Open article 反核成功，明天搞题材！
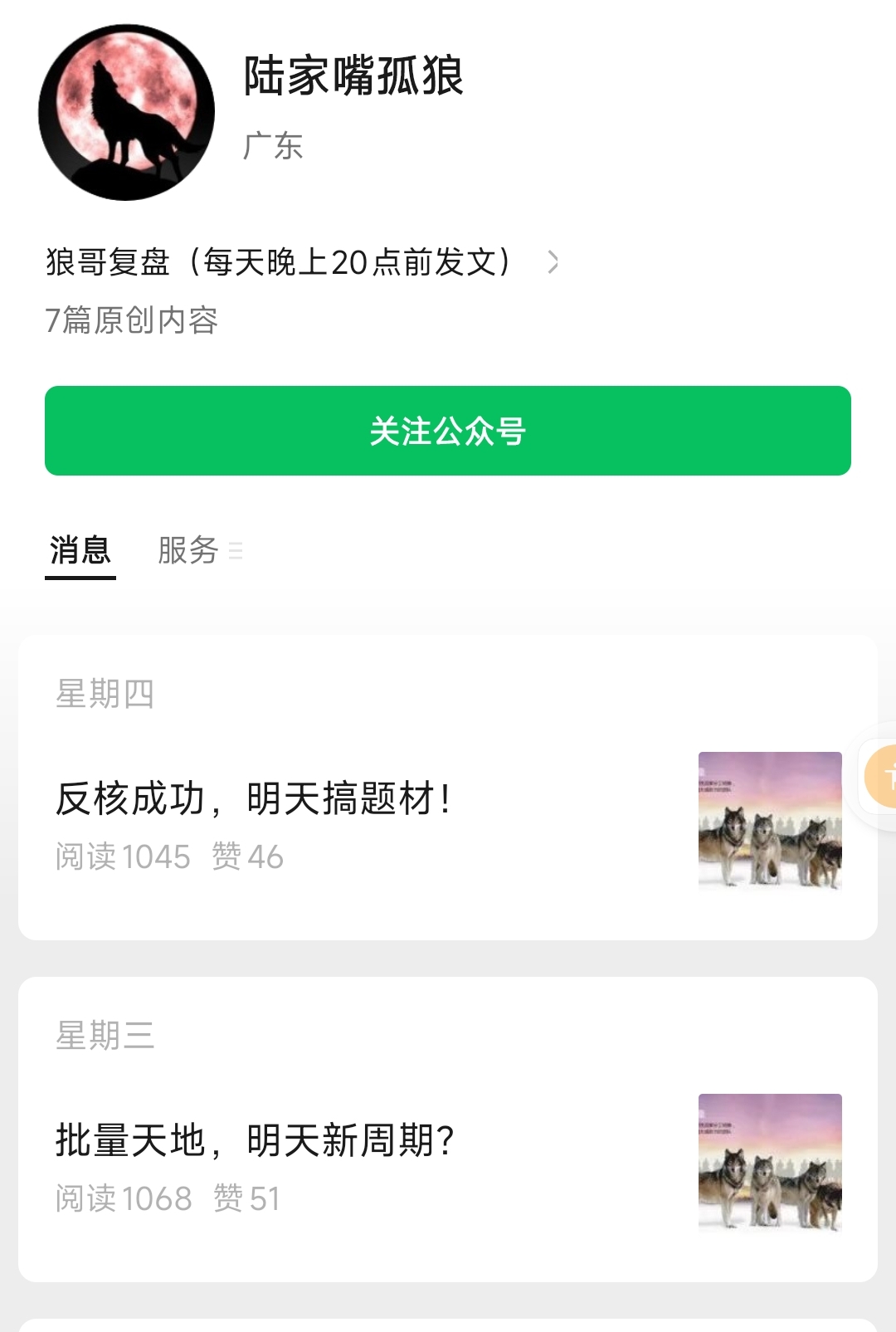 [254, 799]
